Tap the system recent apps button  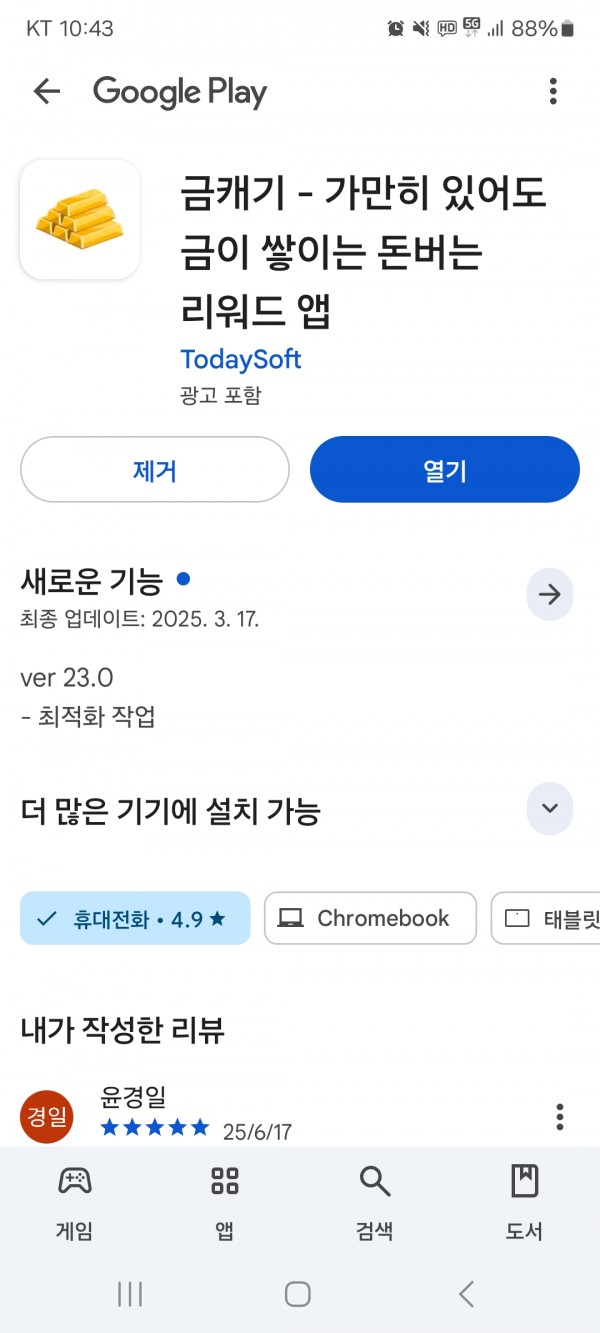tap(130, 1294)
